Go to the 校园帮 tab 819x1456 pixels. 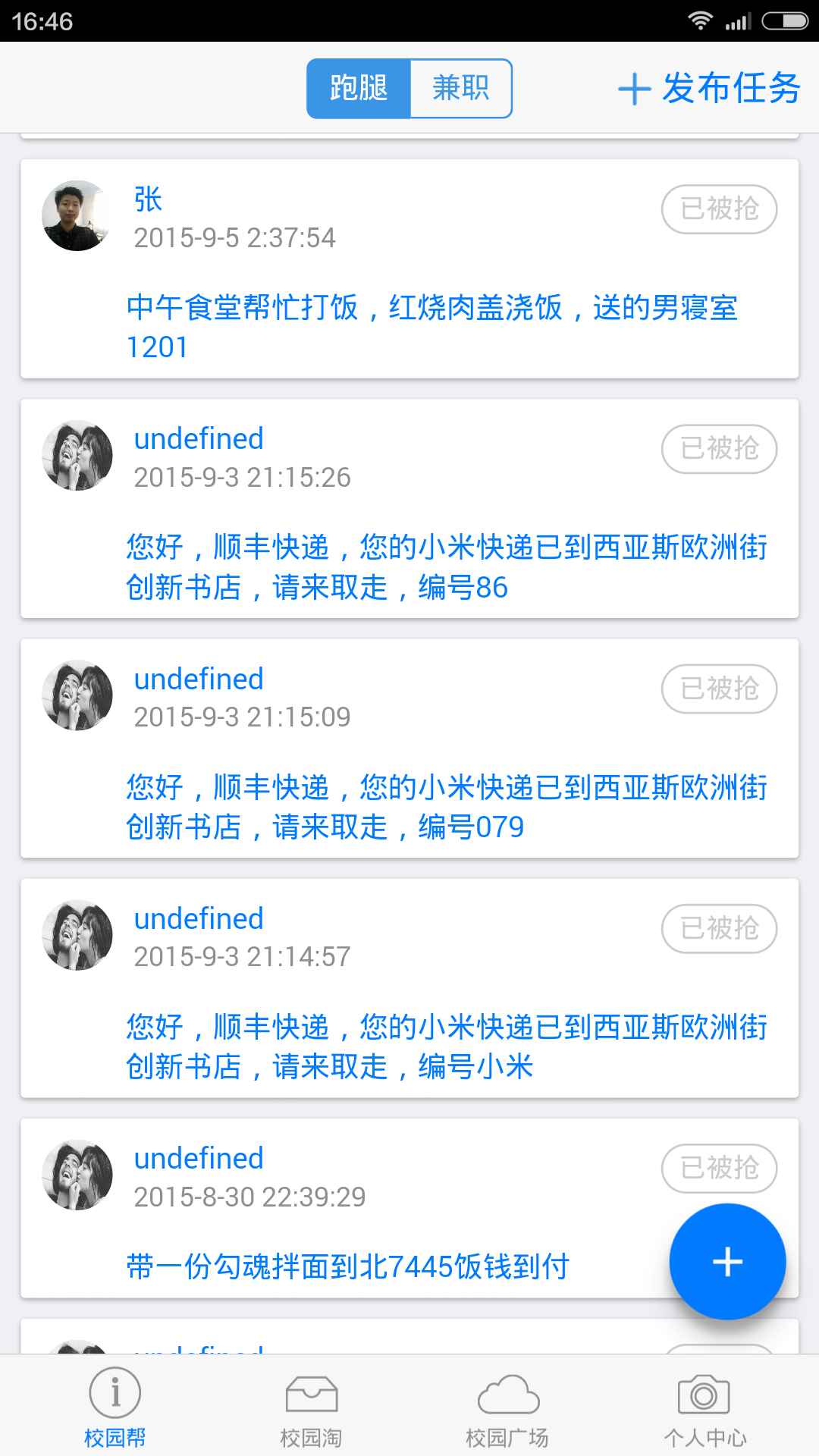pyautogui.click(x=115, y=1407)
